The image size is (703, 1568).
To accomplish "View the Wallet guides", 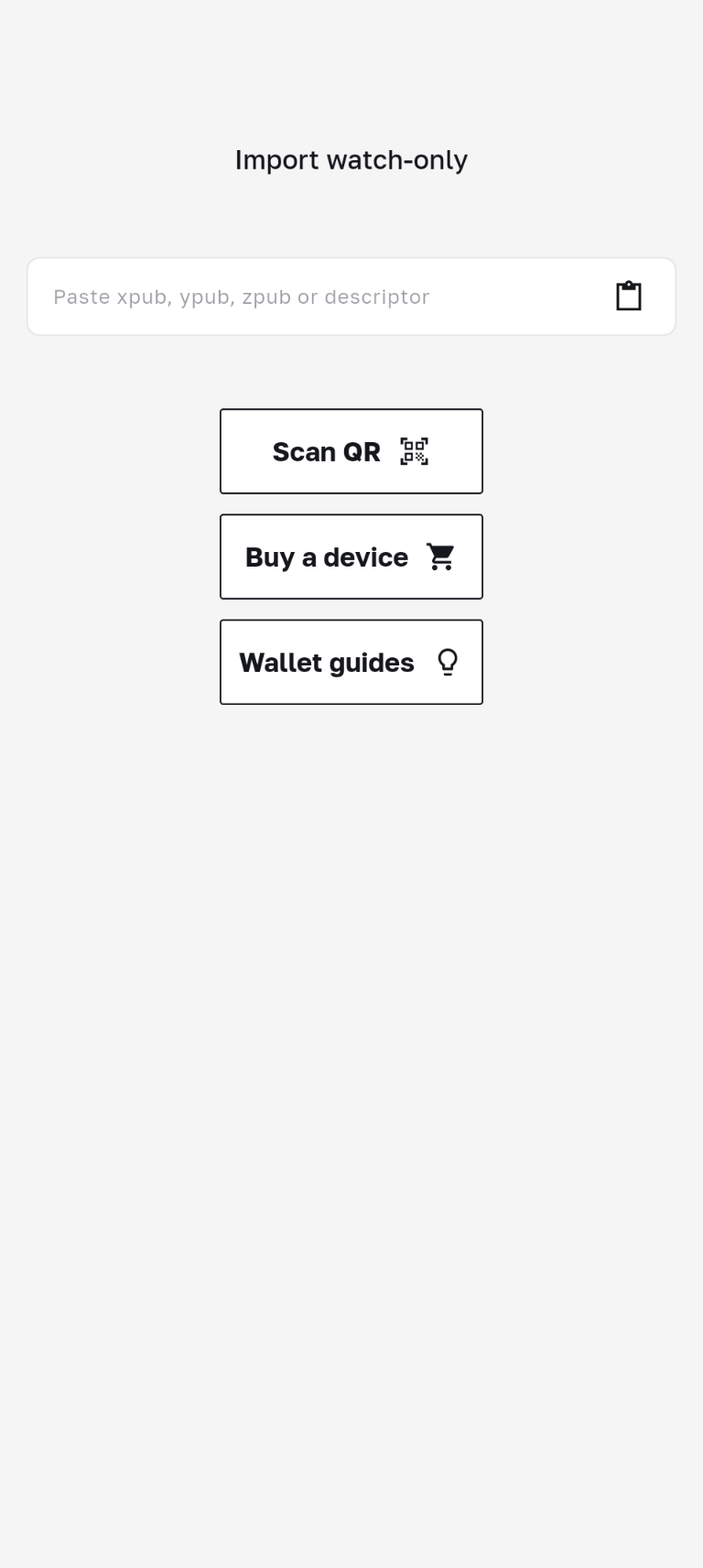I will click(x=351, y=662).
